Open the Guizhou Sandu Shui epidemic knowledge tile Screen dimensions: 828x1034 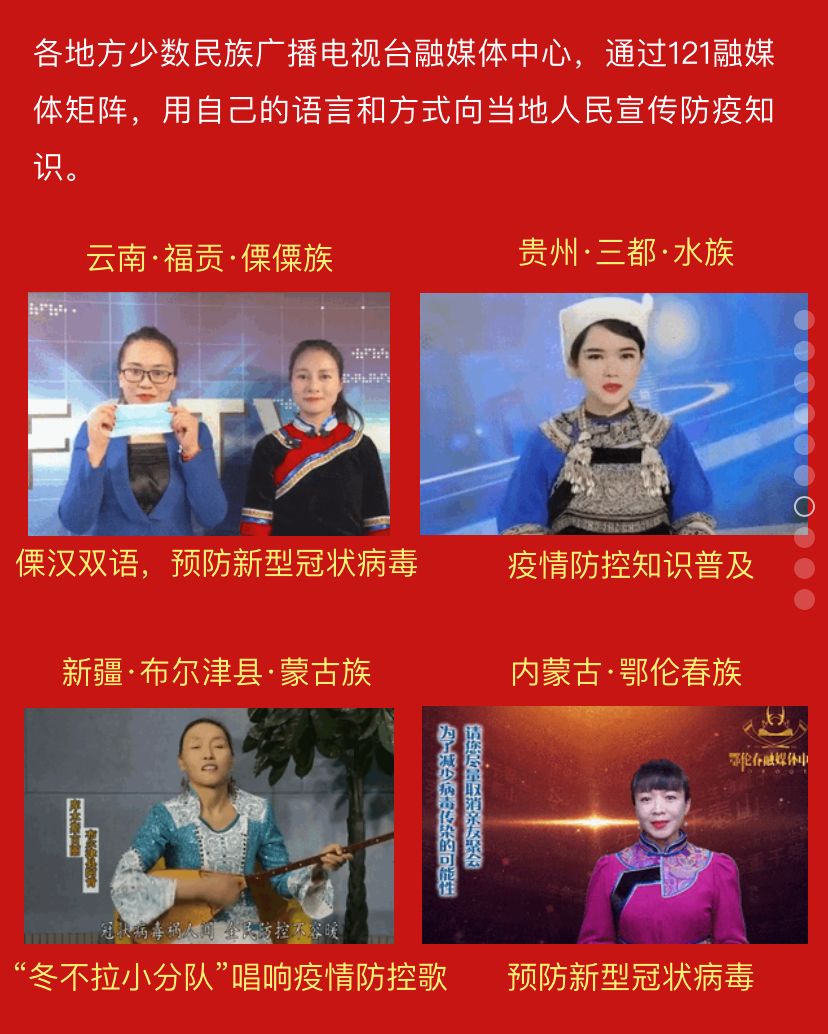pos(613,413)
